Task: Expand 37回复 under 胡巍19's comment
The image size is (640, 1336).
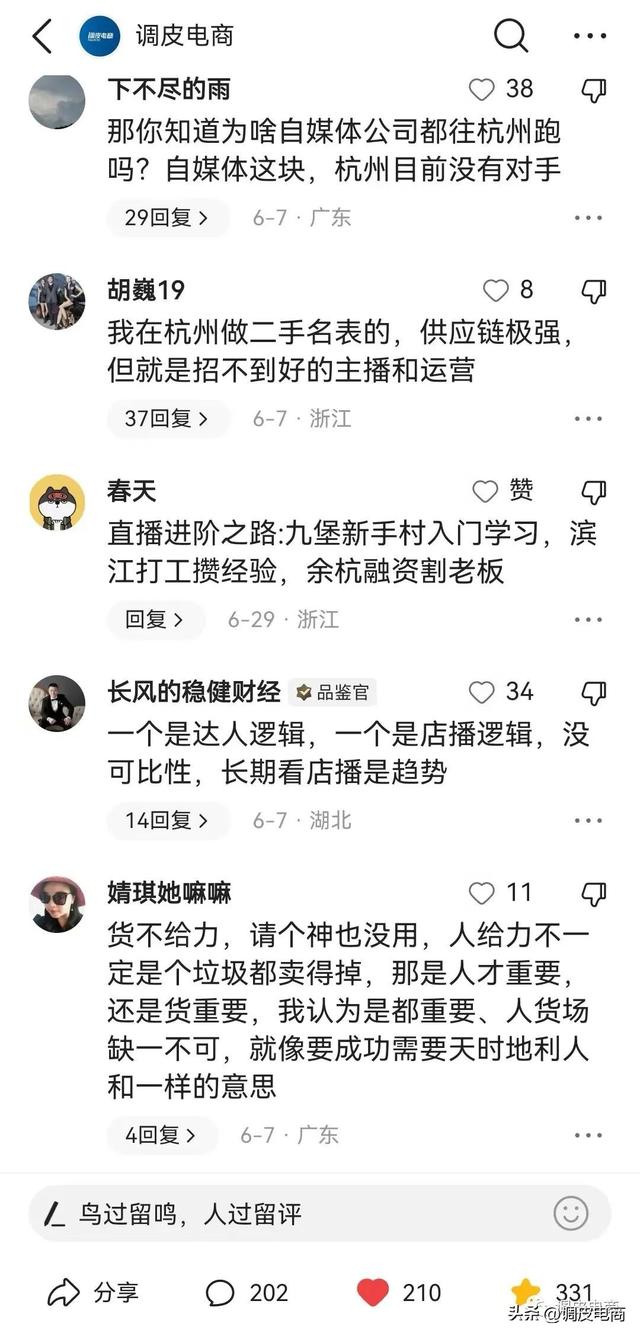Action: tap(167, 418)
